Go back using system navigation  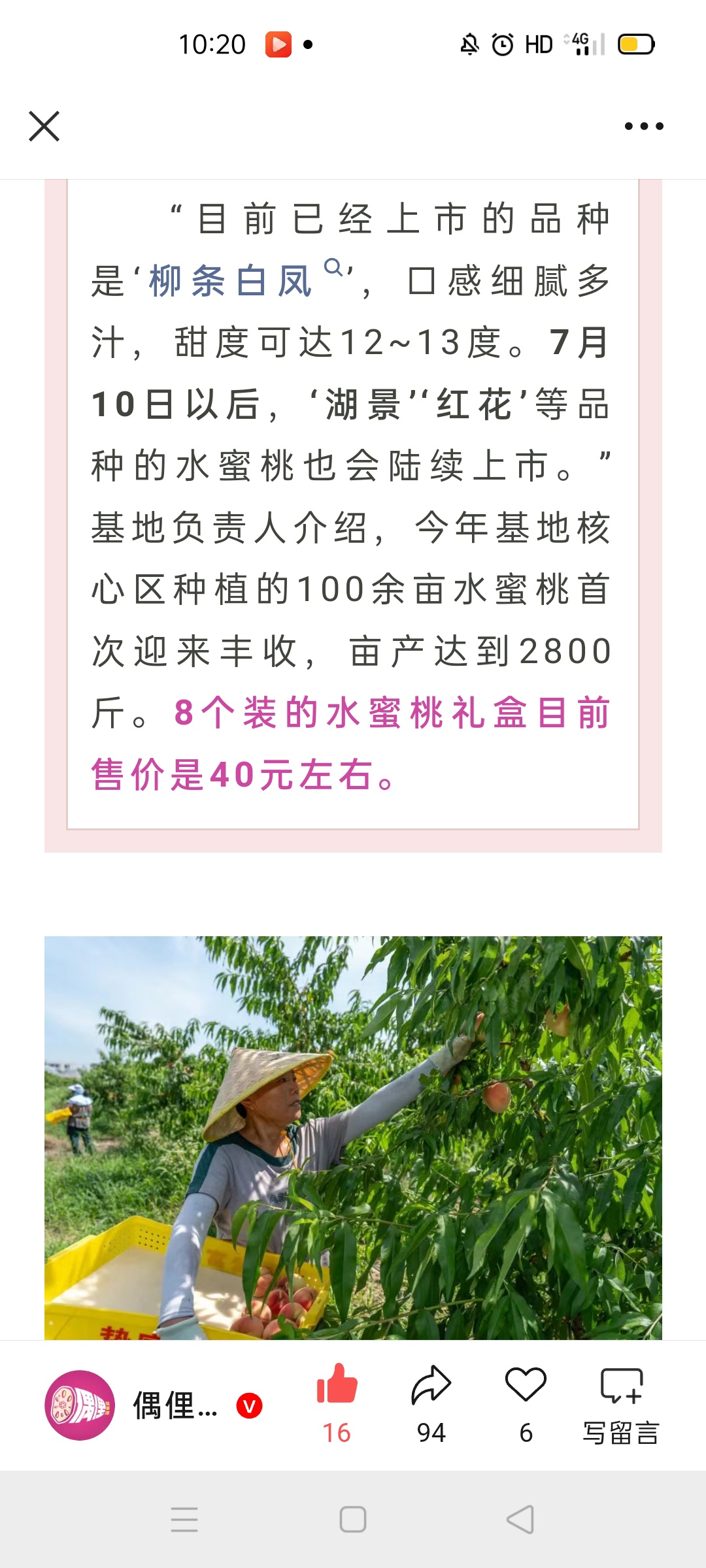click(520, 1519)
